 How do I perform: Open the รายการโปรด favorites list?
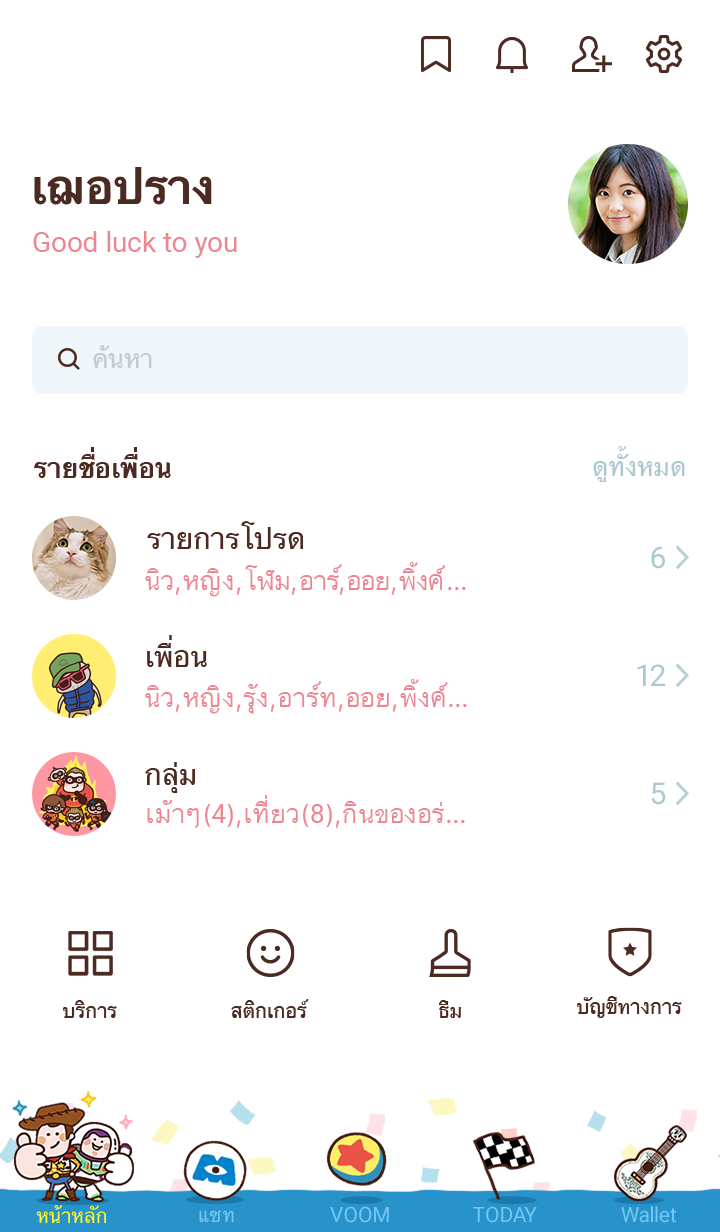[360, 558]
